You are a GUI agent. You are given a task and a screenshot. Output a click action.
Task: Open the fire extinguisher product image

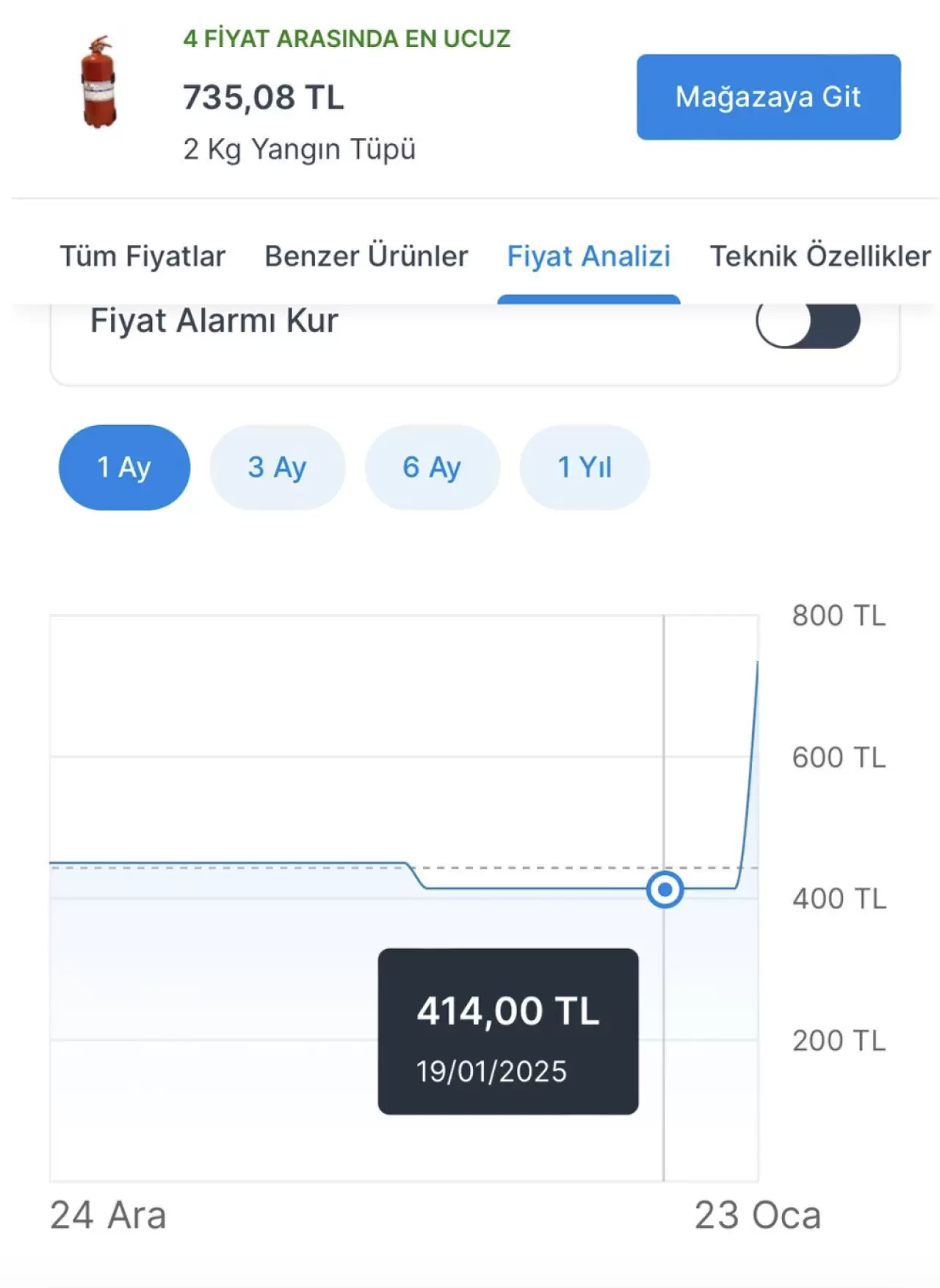pyautogui.click(x=98, y=82)
